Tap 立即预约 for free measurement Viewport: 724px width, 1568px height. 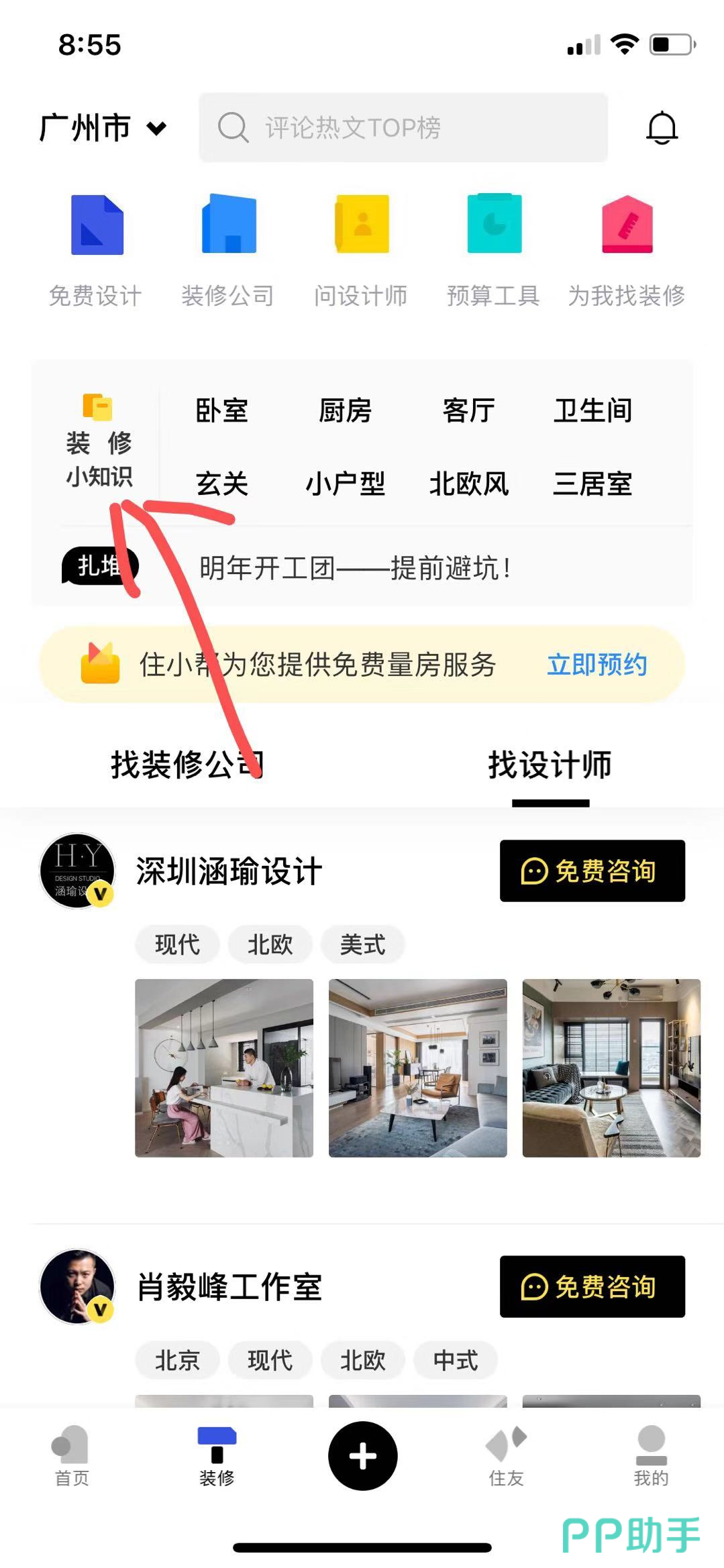click(x=597, y=665)
